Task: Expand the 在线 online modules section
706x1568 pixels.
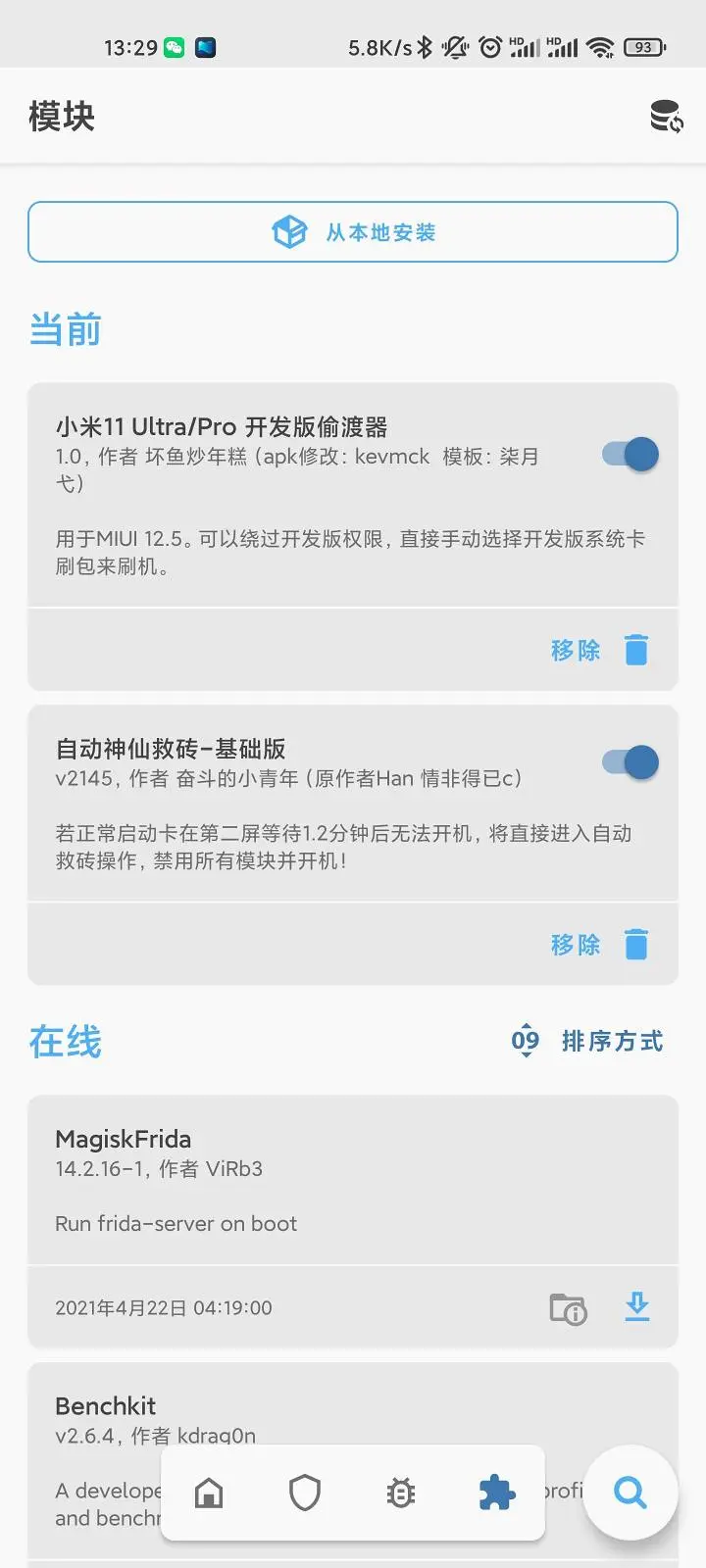Action: pos(65,1042)
